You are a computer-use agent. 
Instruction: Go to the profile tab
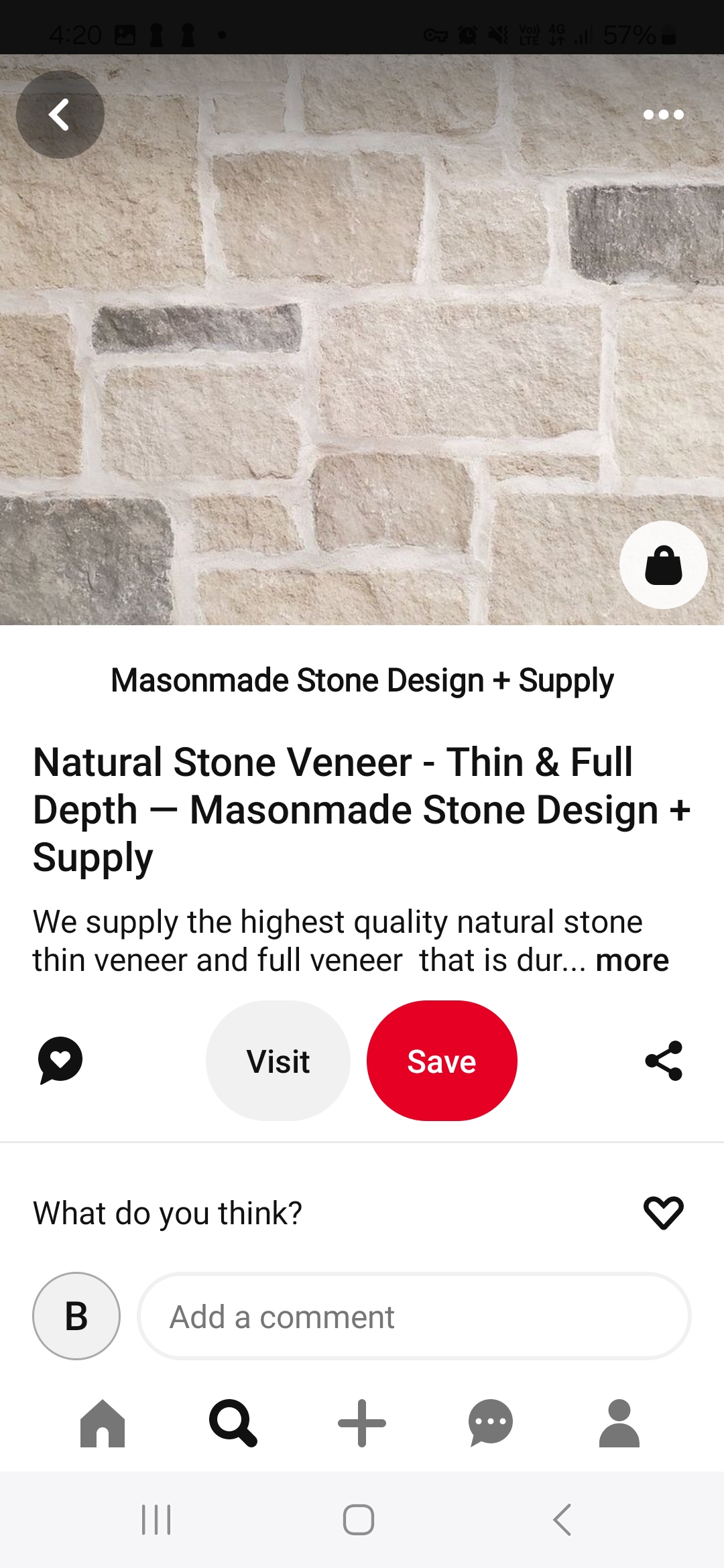coord(619,1423)
